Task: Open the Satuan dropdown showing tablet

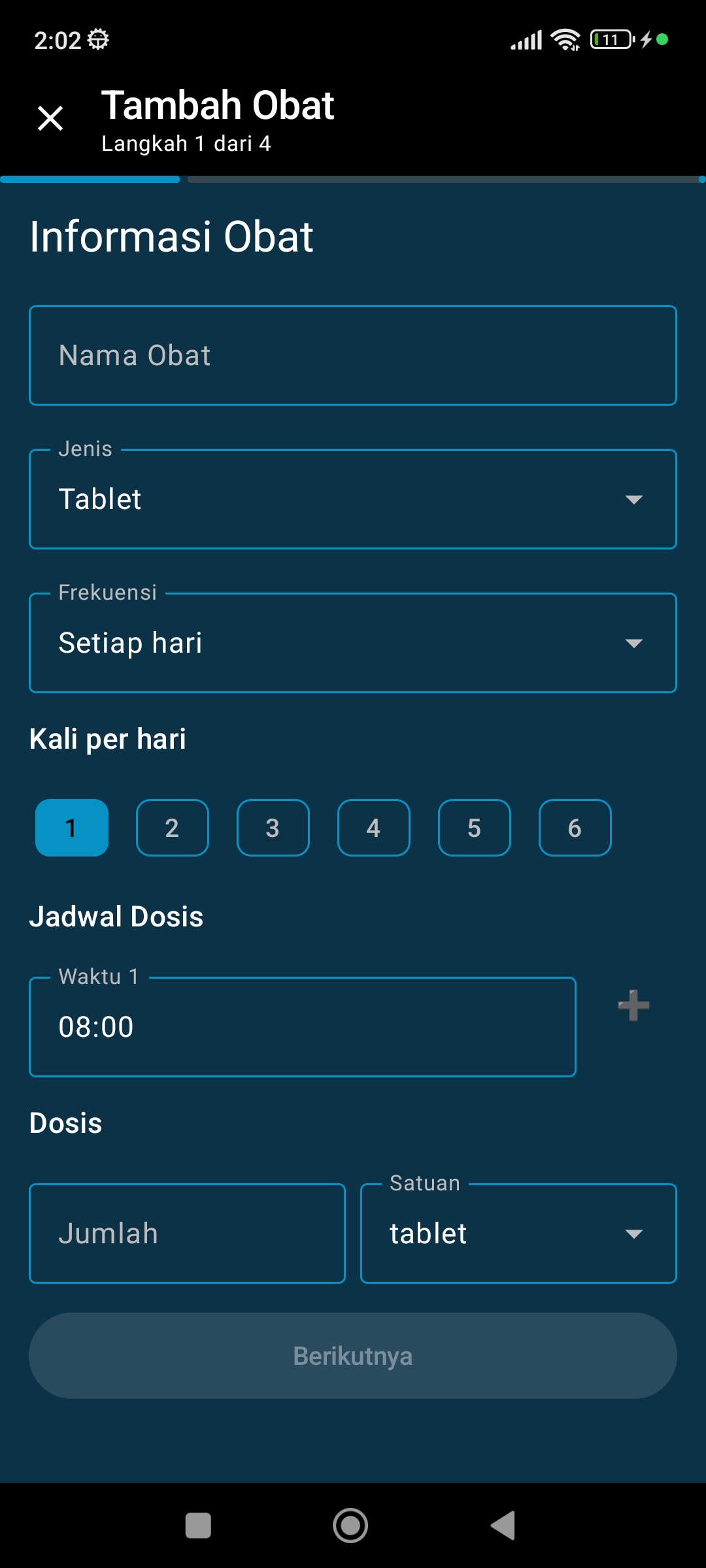Action: [x=518, y=1233]
